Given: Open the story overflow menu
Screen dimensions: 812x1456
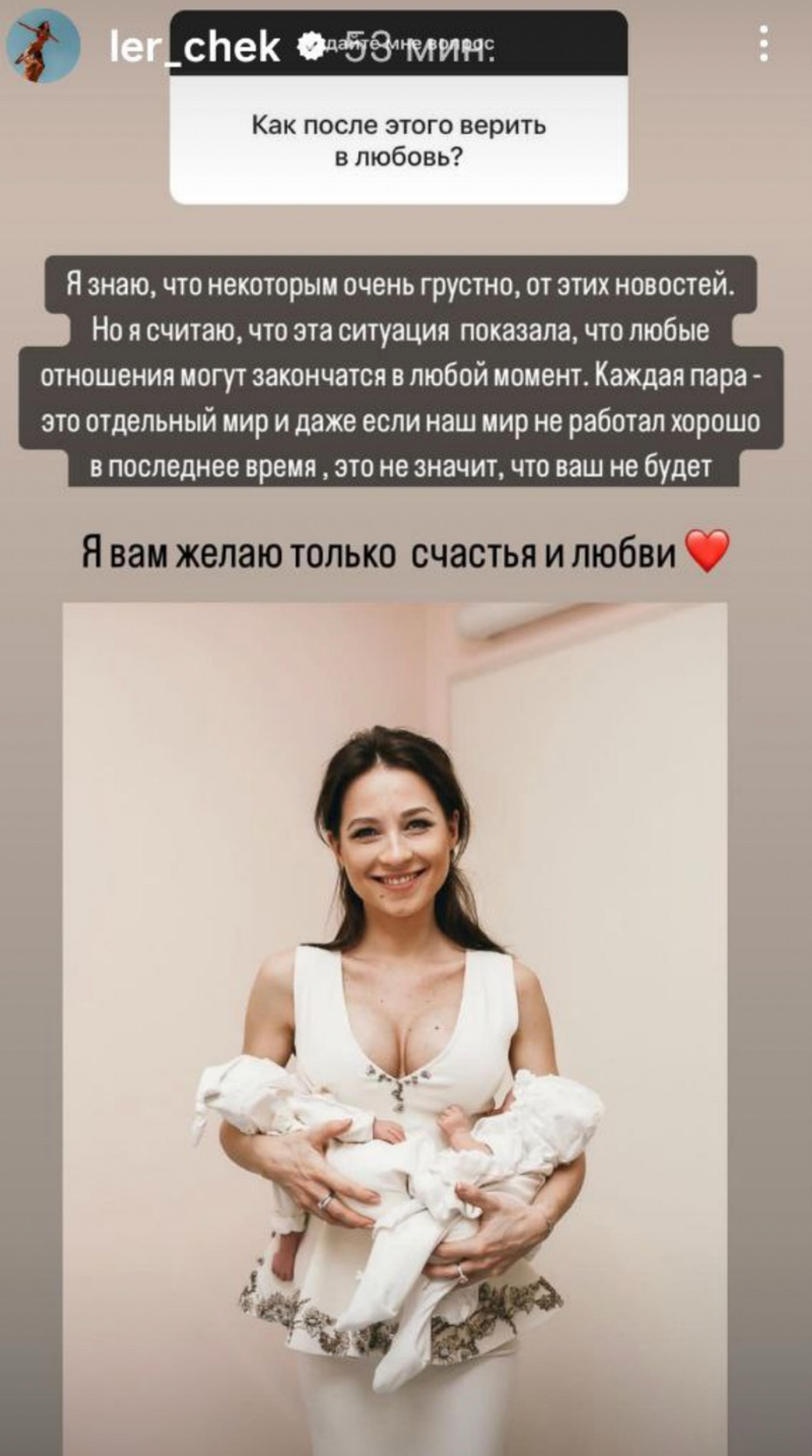Looking at the screenshot, I should point(764,44).
